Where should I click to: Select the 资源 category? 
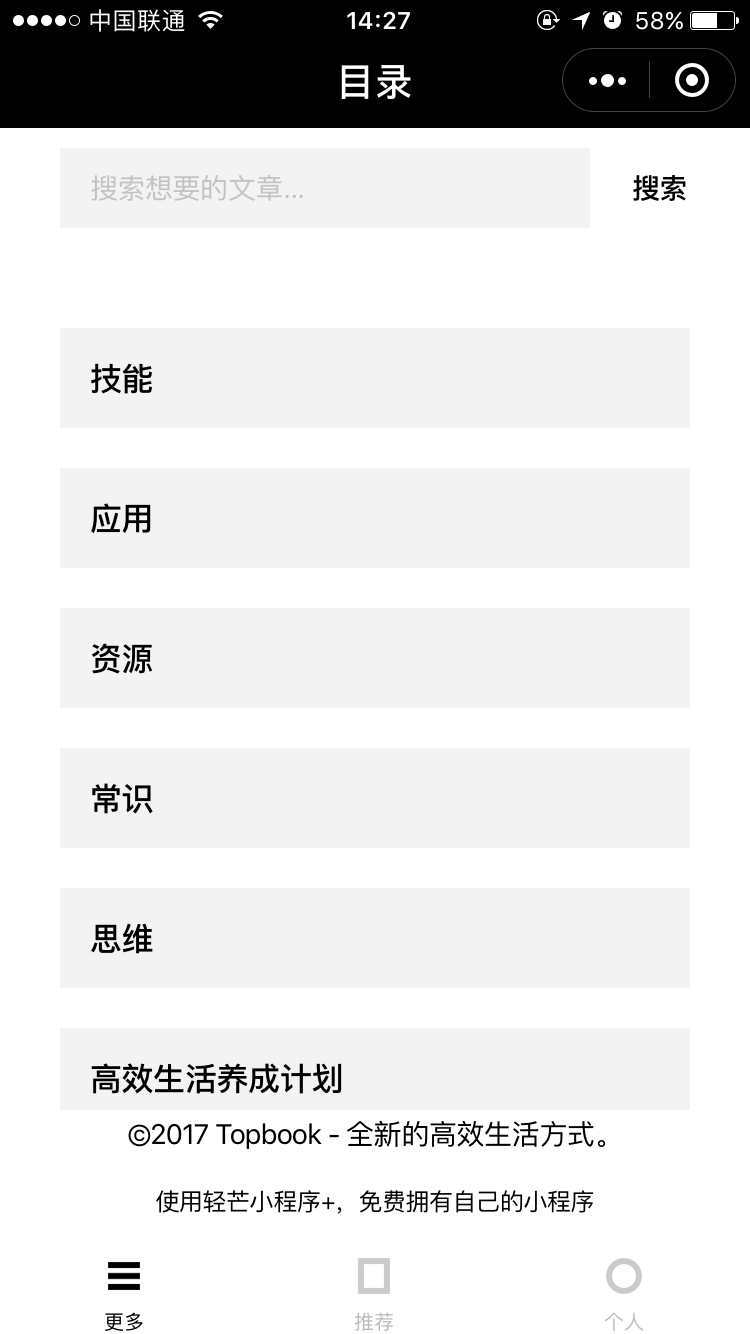pyautogui.click(x=375, y=658)
